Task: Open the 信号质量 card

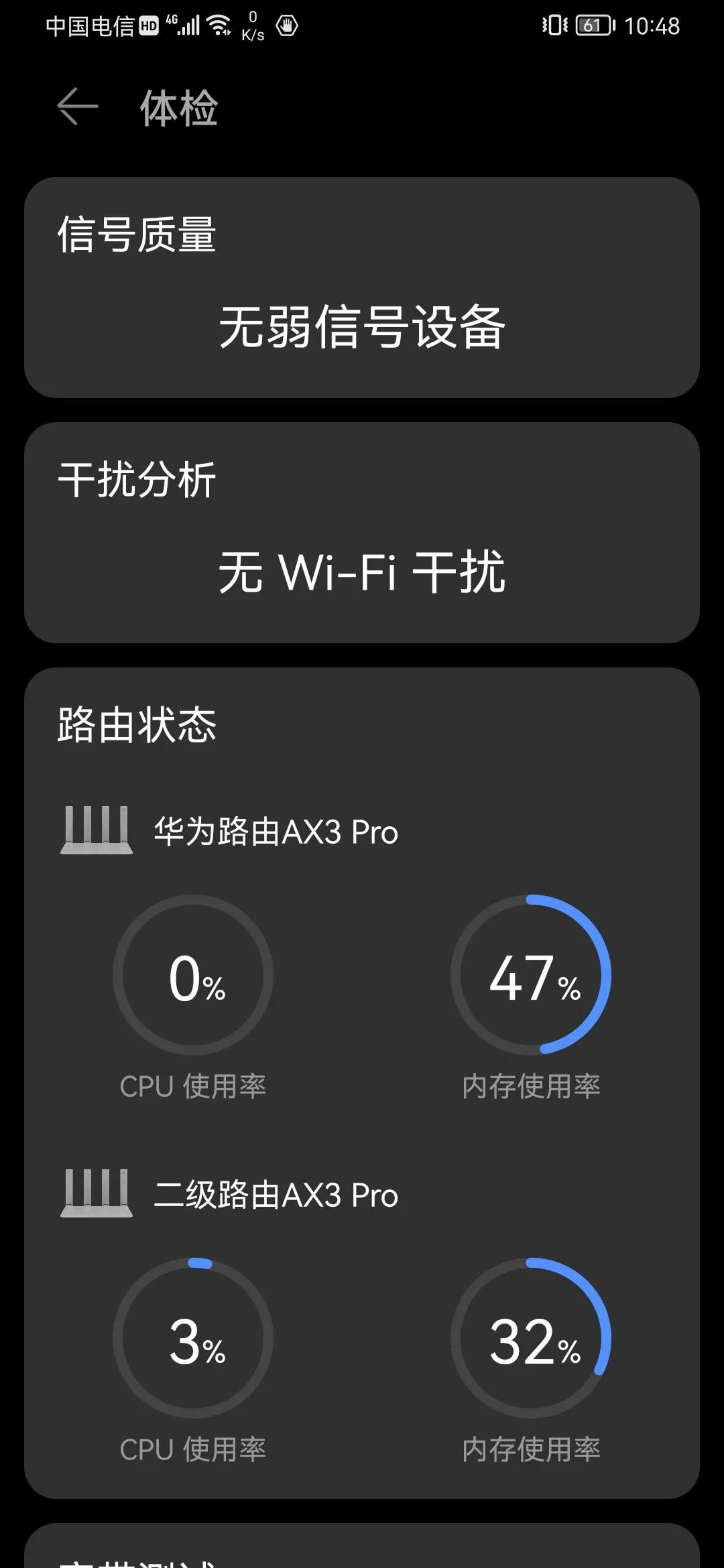Action: [x=362, y=288]
